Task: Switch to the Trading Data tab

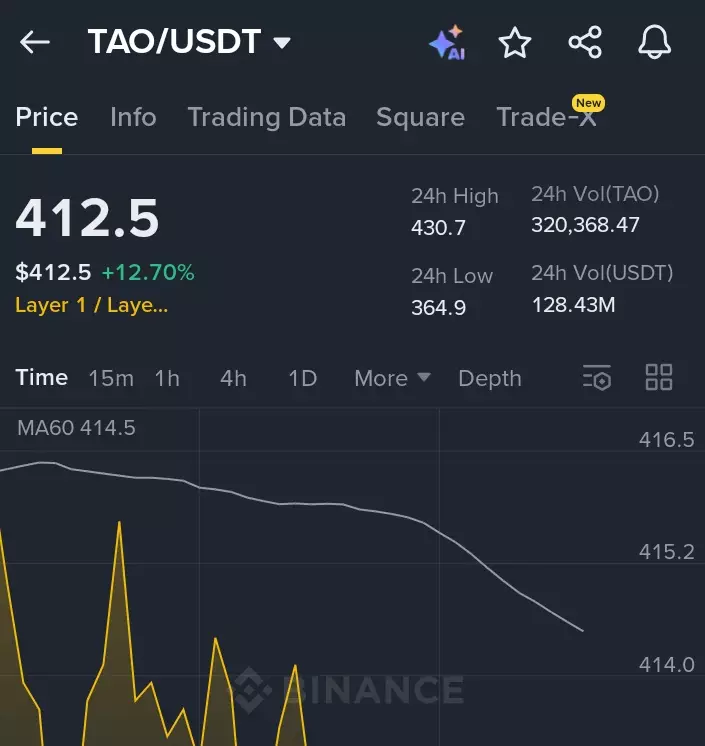Action: tap(266, 117)
